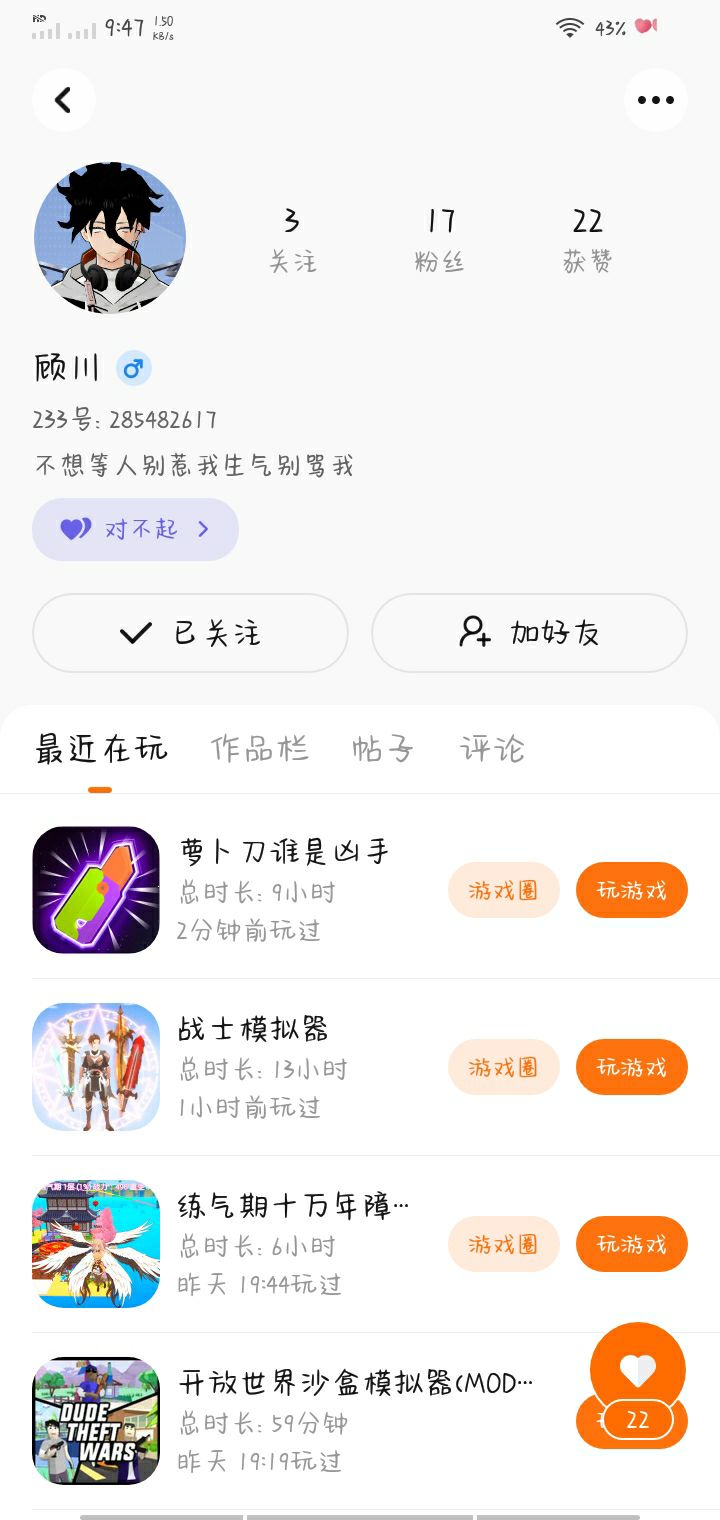Tap the 已关注 button to unfollow

point(190,633)
